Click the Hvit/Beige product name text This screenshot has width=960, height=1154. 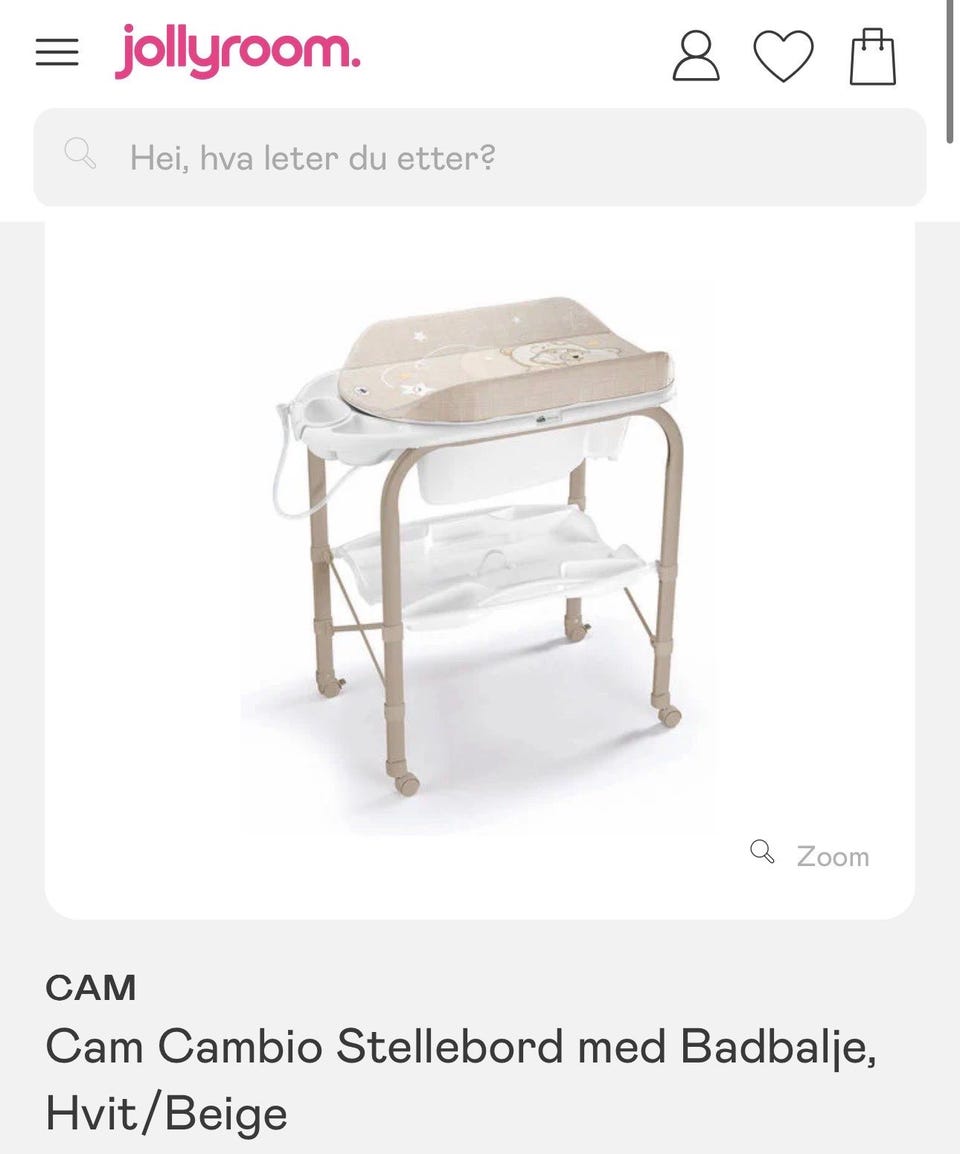pos(166,1112)
